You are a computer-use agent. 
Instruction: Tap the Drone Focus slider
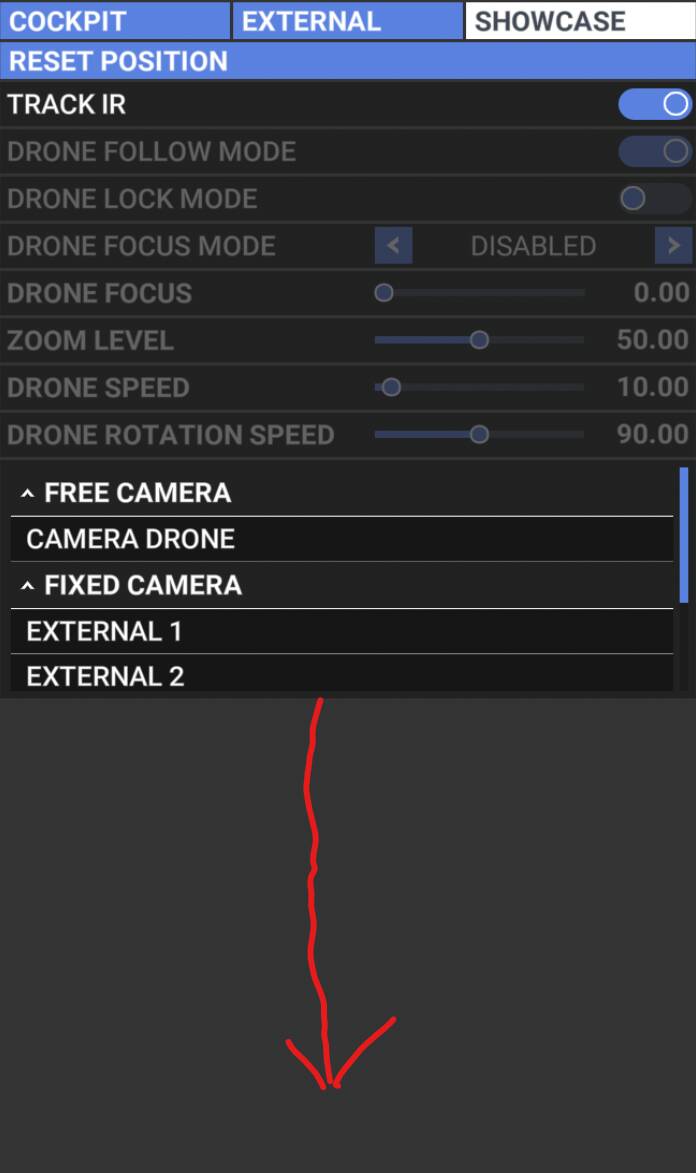pos(479,293)
